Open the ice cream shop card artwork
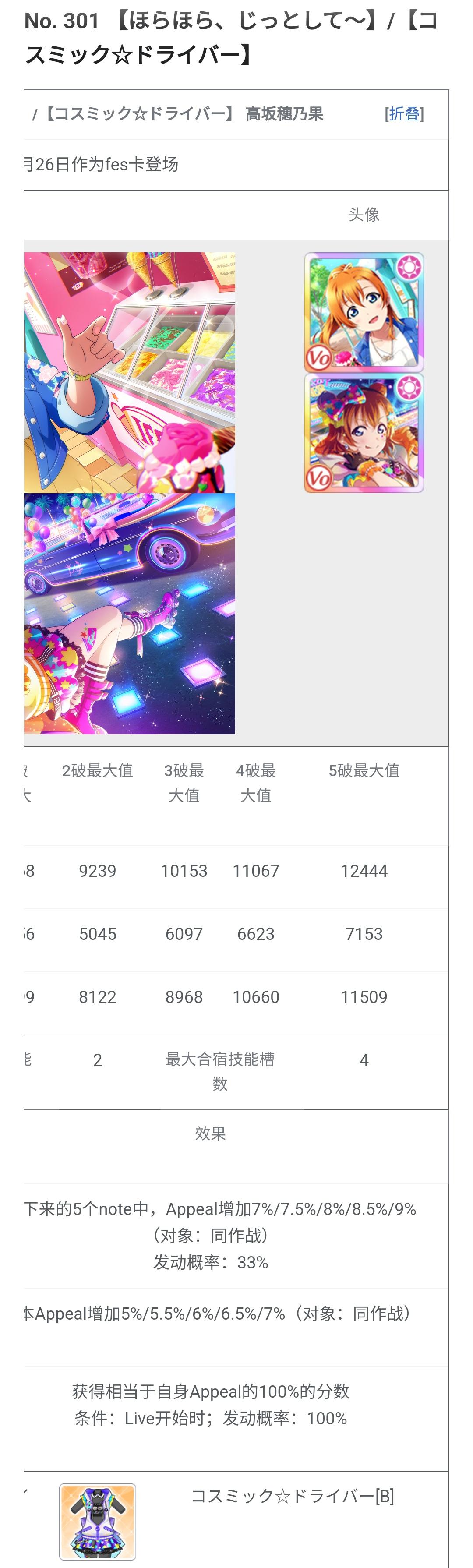473x1568 pixels. click(129, 372)
